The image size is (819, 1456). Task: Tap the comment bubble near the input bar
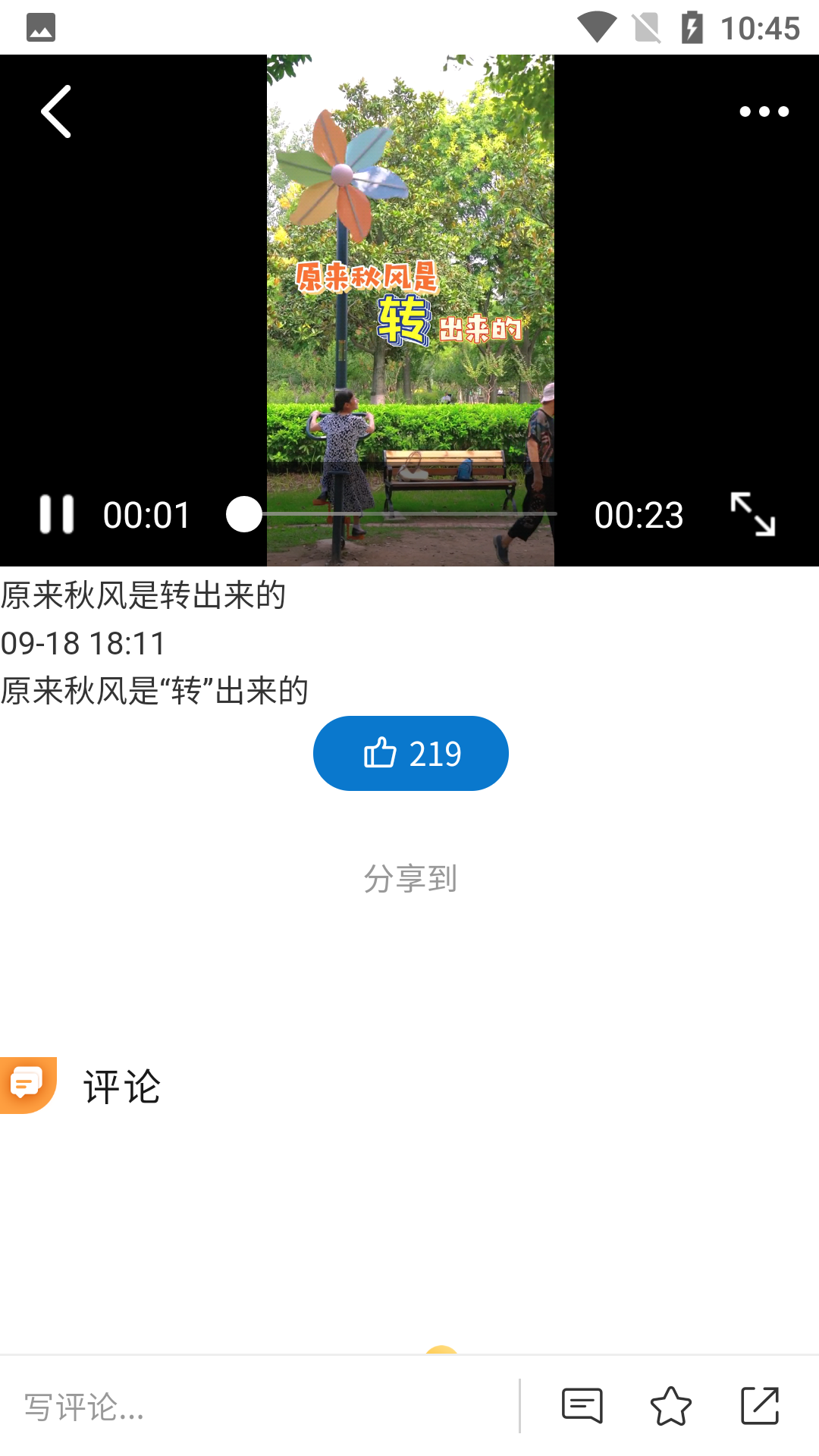coord(581,1405)
